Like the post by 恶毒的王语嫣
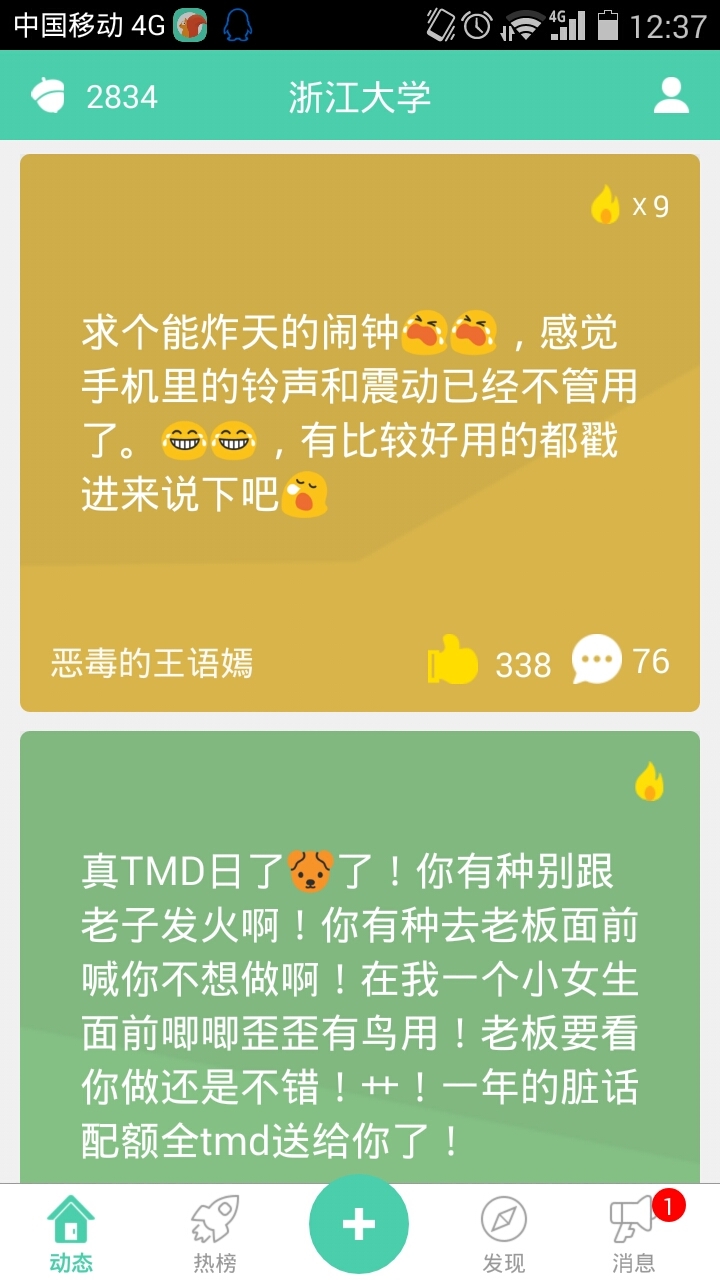 point(453,661)
